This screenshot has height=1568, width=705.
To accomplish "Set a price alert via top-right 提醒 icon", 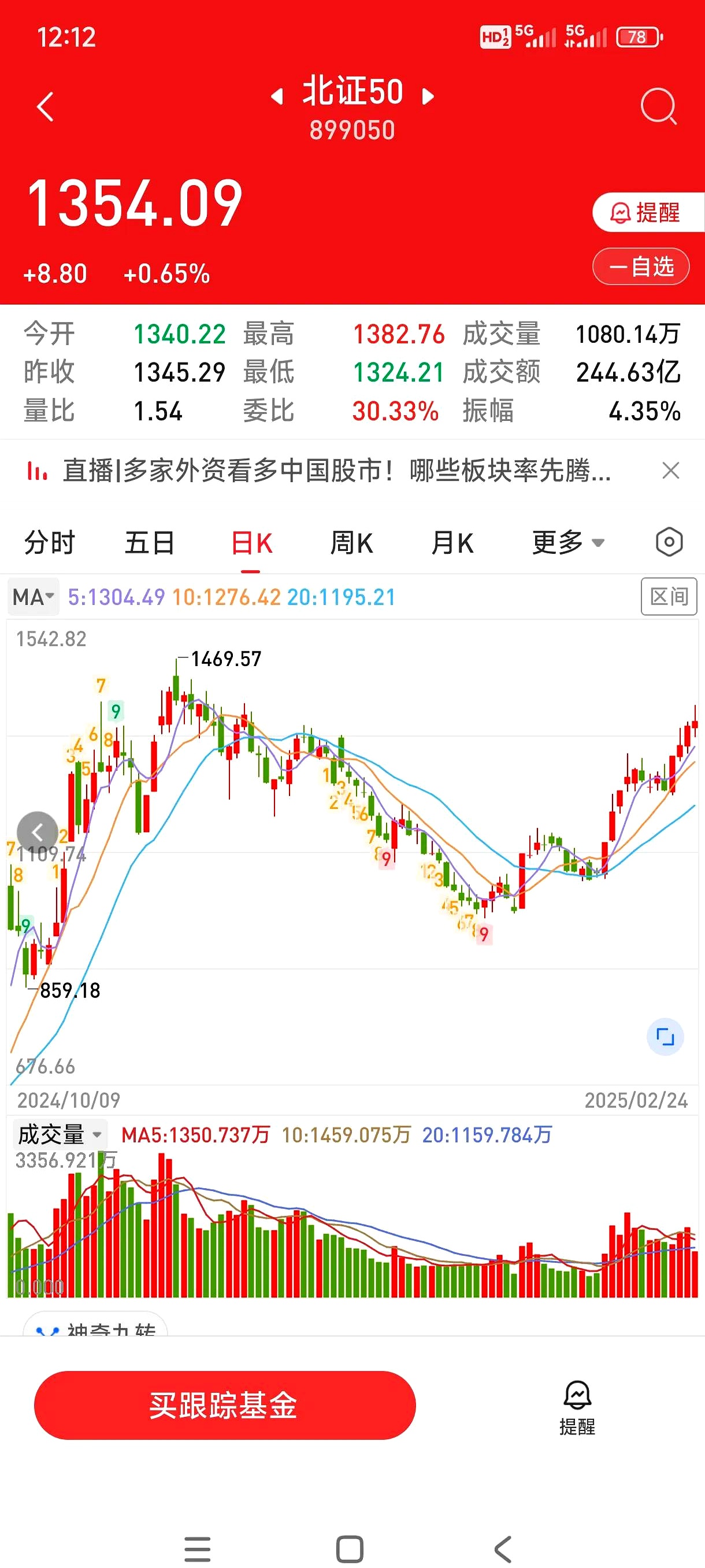I will point(648,212).
